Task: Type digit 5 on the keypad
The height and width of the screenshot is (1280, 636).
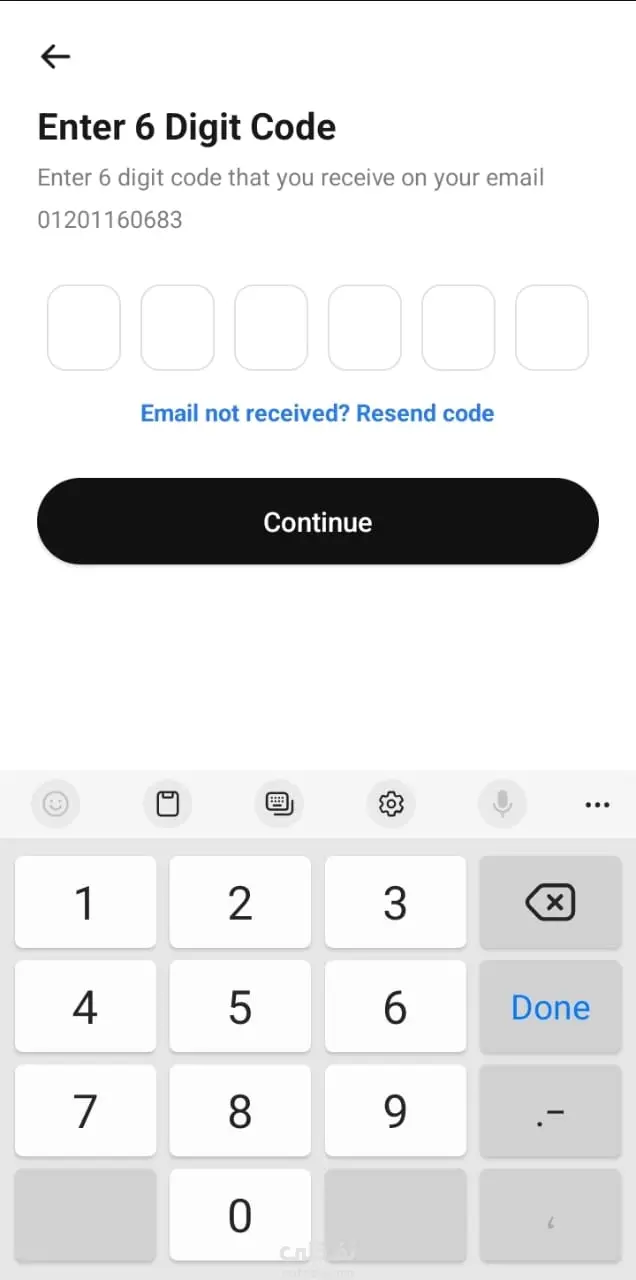Action: pos(240,1007)
